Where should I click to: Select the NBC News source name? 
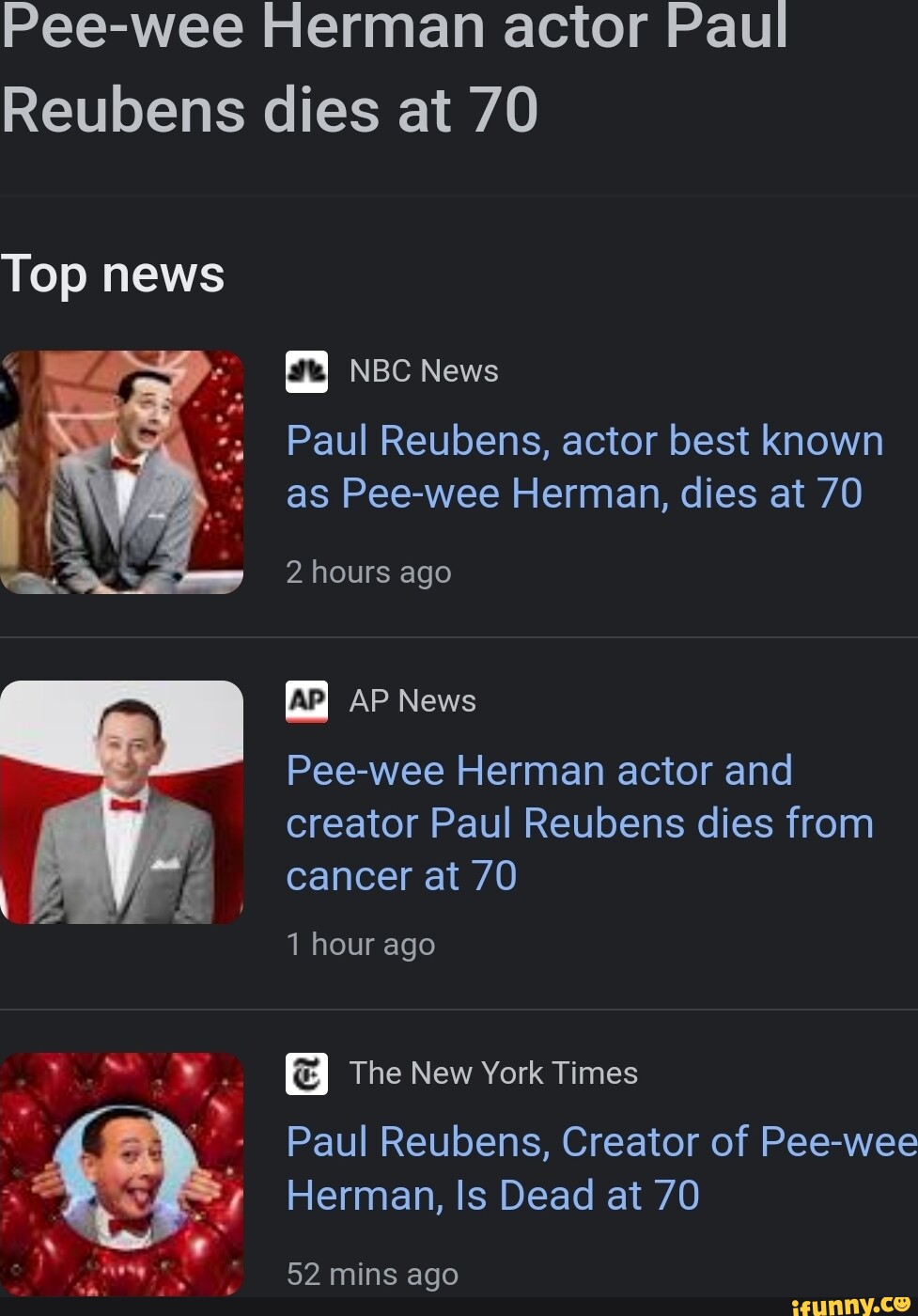click(x=423, y=370)
